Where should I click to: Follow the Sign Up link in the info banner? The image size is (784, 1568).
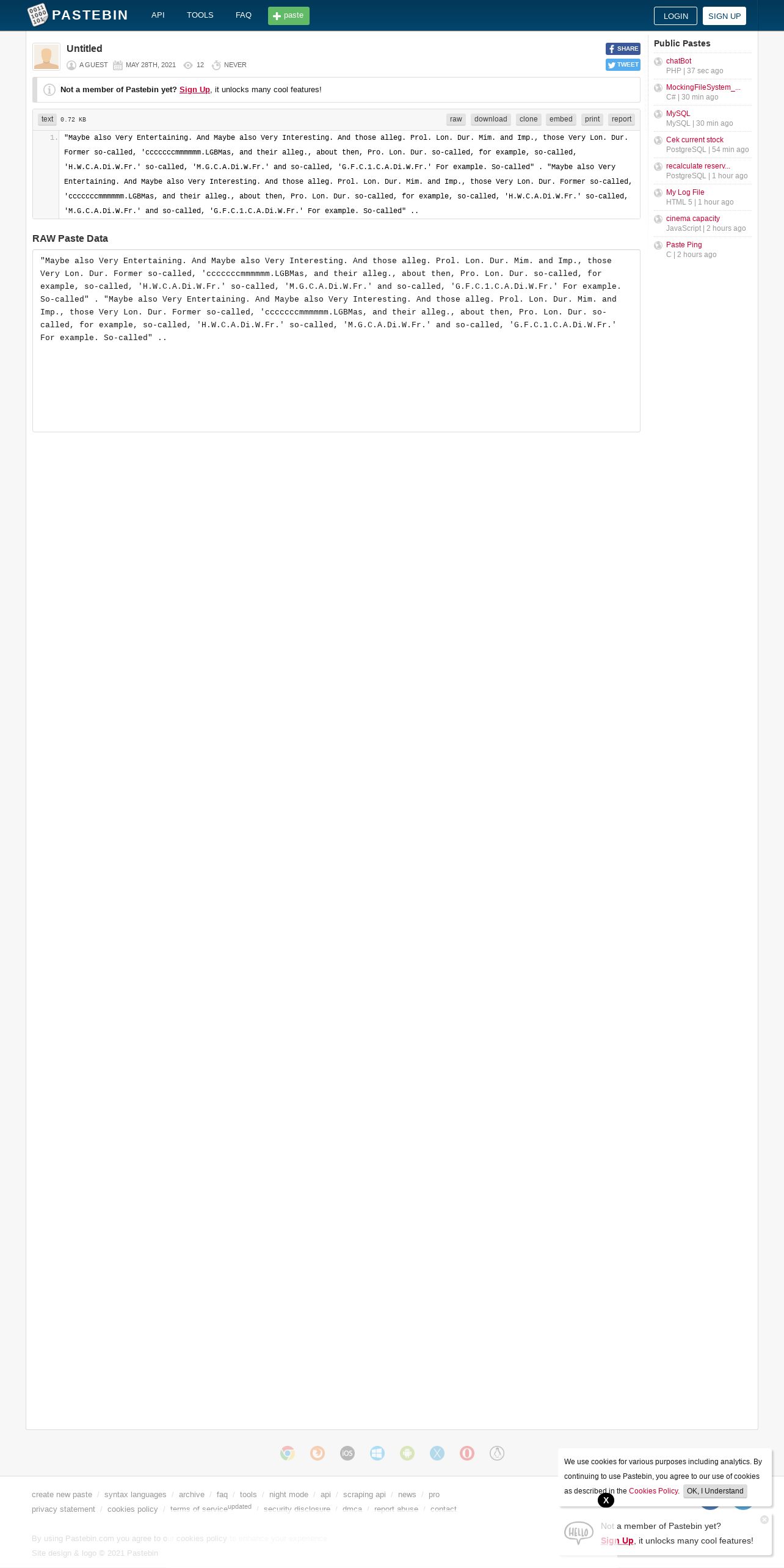[195, 90]
